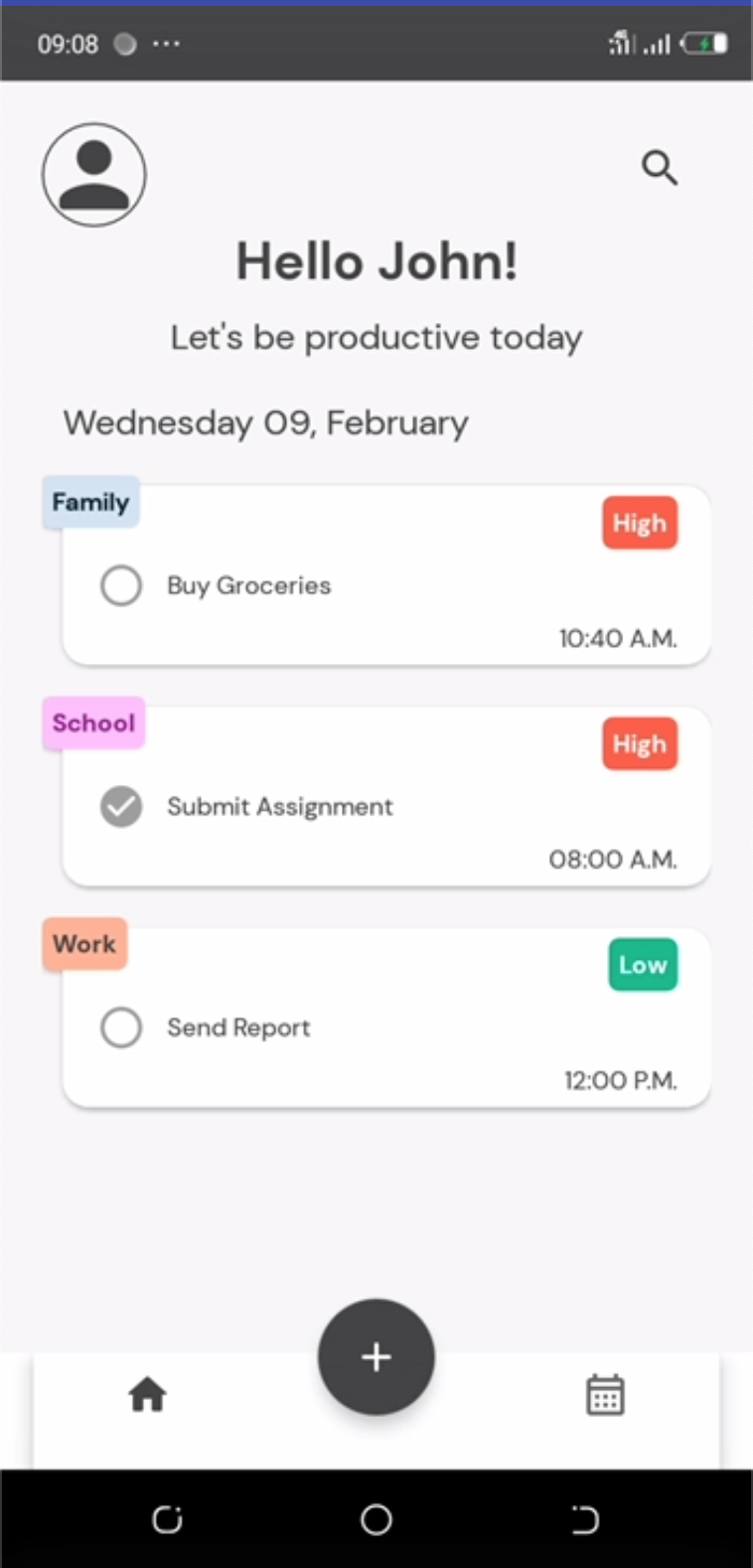Check off the Send Report task
753x1568 pixels.
[121, 1027]
